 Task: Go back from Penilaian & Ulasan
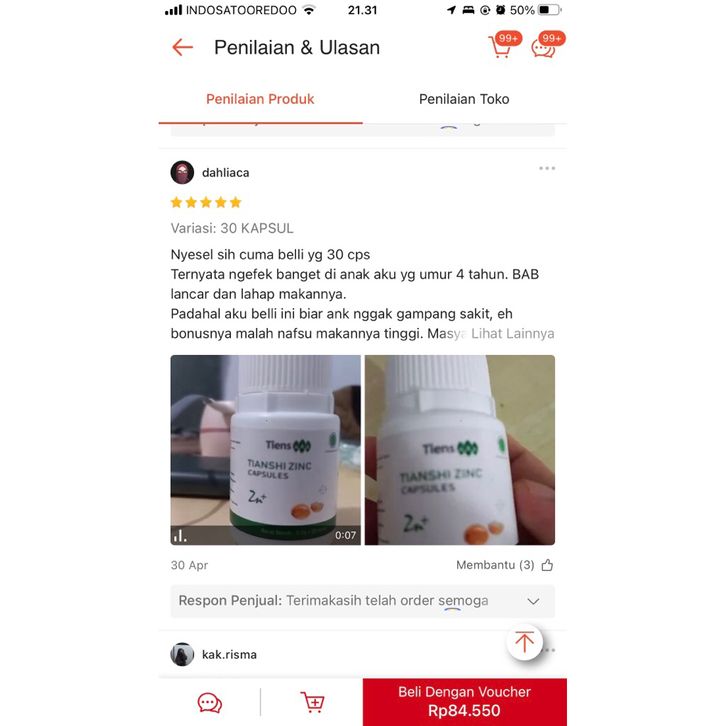pos(182,47)
